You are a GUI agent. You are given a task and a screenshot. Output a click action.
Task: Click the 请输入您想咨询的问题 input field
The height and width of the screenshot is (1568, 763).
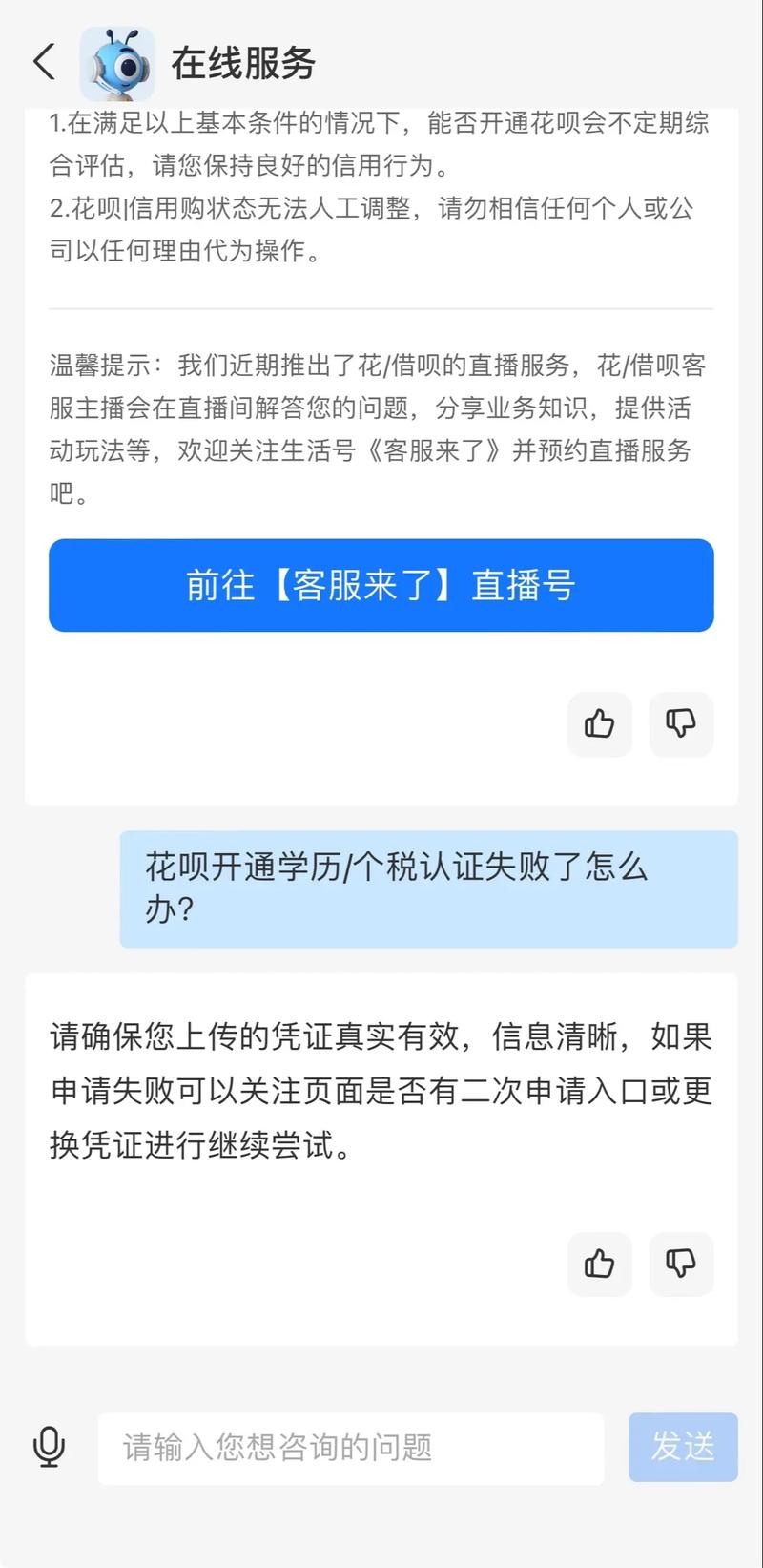point(351,1448)
